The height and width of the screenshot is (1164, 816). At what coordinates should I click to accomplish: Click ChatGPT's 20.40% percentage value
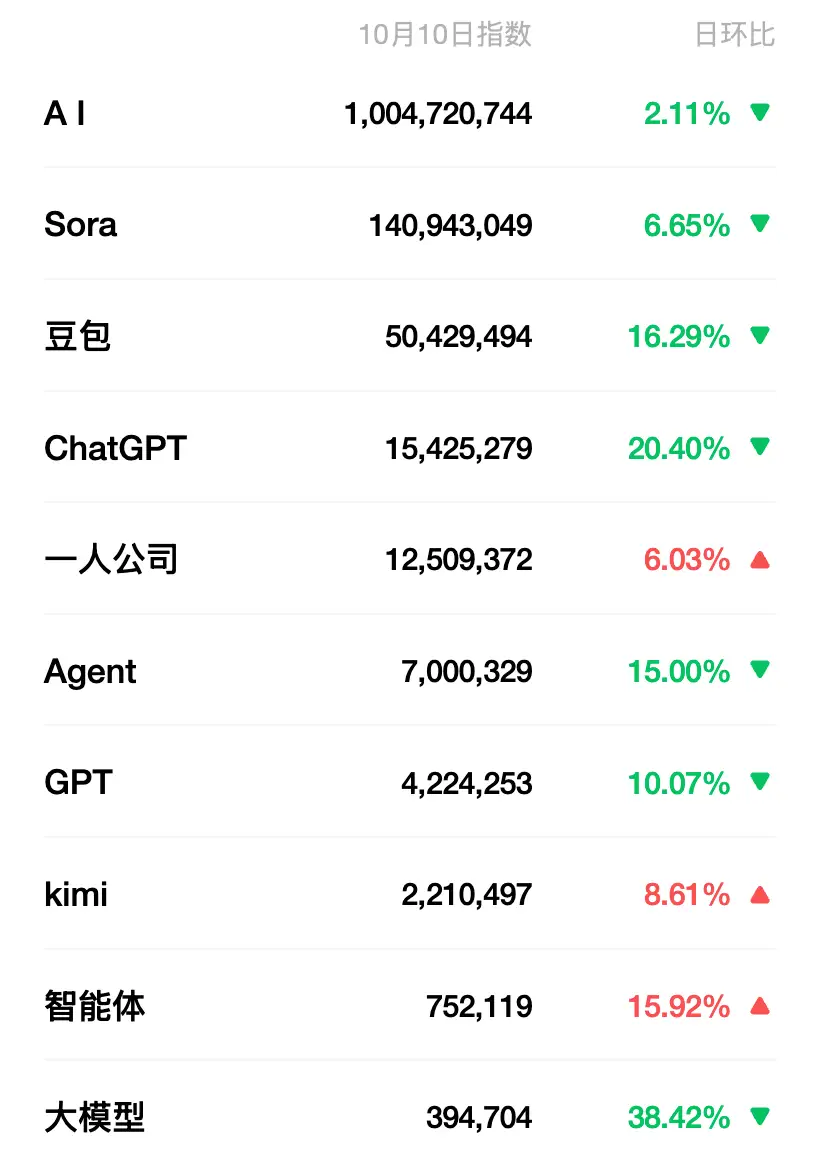(680, 449)
